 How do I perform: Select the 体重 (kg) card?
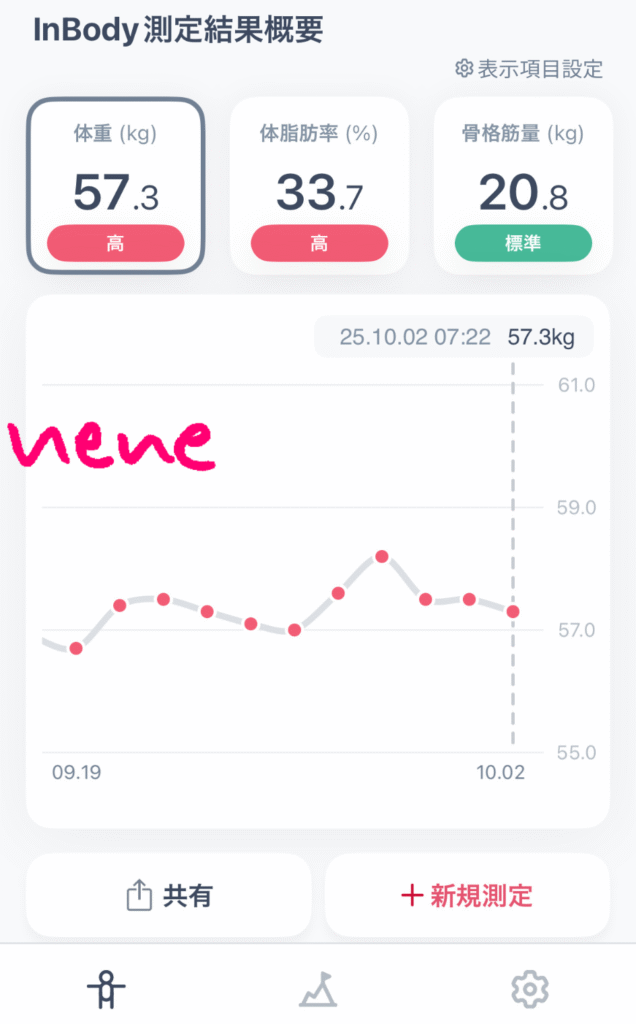116,186
